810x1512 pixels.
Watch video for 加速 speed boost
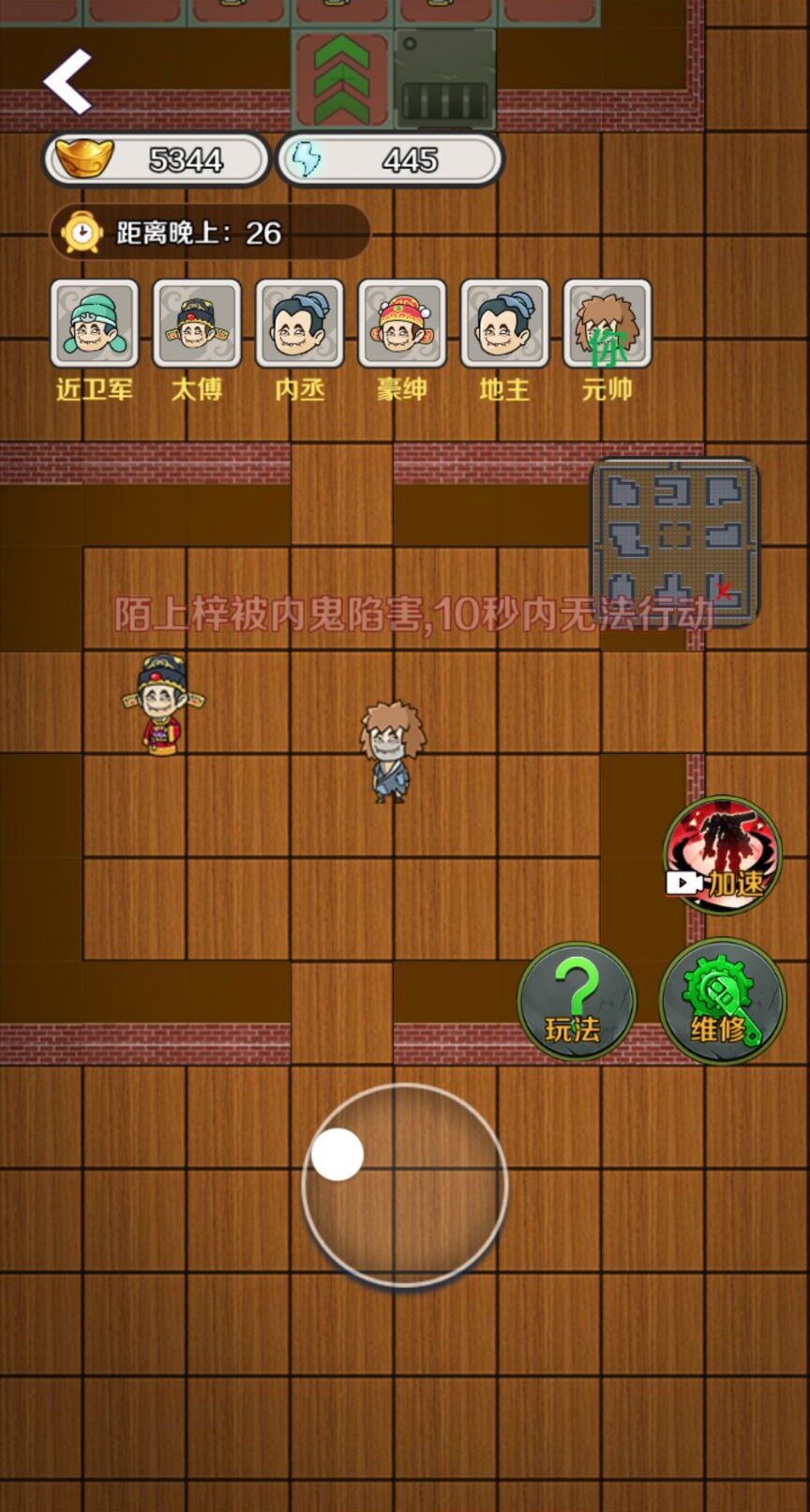722,855
